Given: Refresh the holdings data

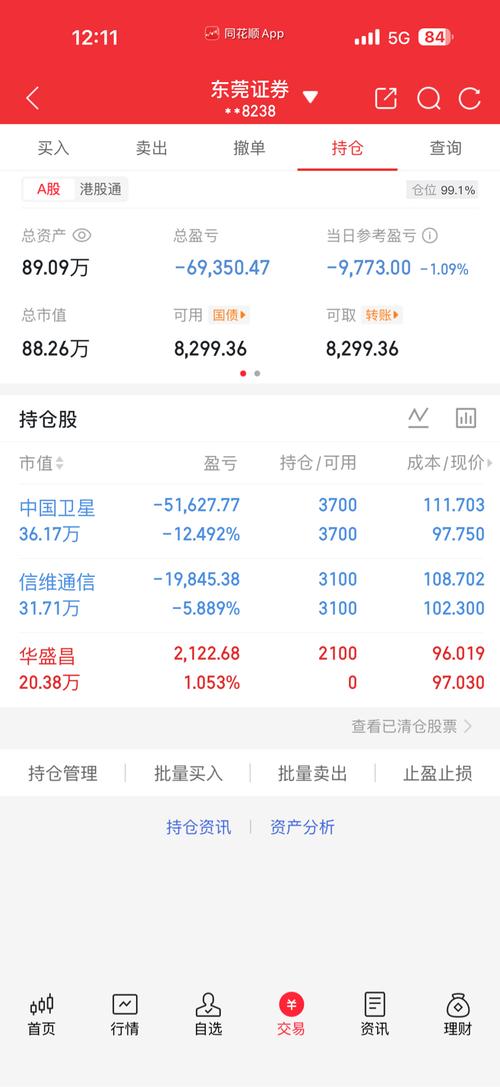Looking at the screenshot, I should pyautogui.click(x=469, y=98).
